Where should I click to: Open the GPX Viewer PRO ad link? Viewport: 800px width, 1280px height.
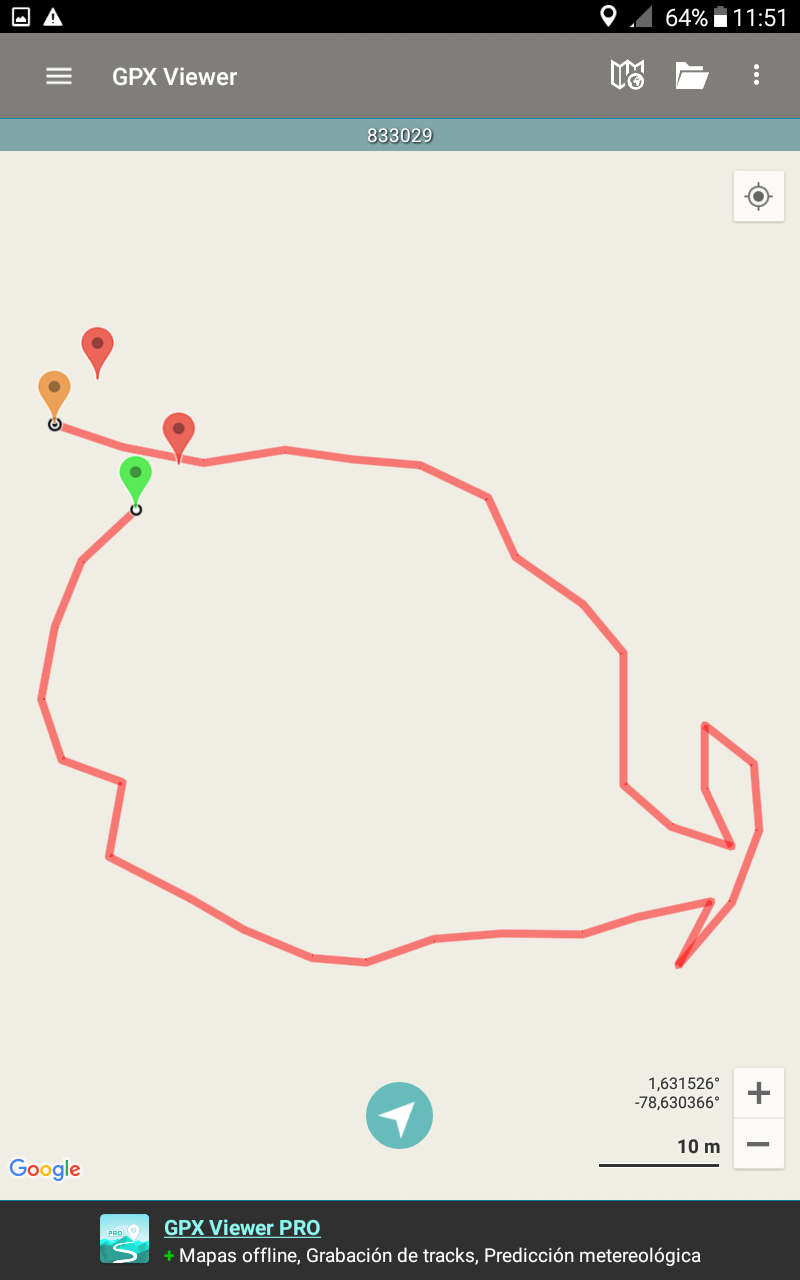tap(242, 1228)
